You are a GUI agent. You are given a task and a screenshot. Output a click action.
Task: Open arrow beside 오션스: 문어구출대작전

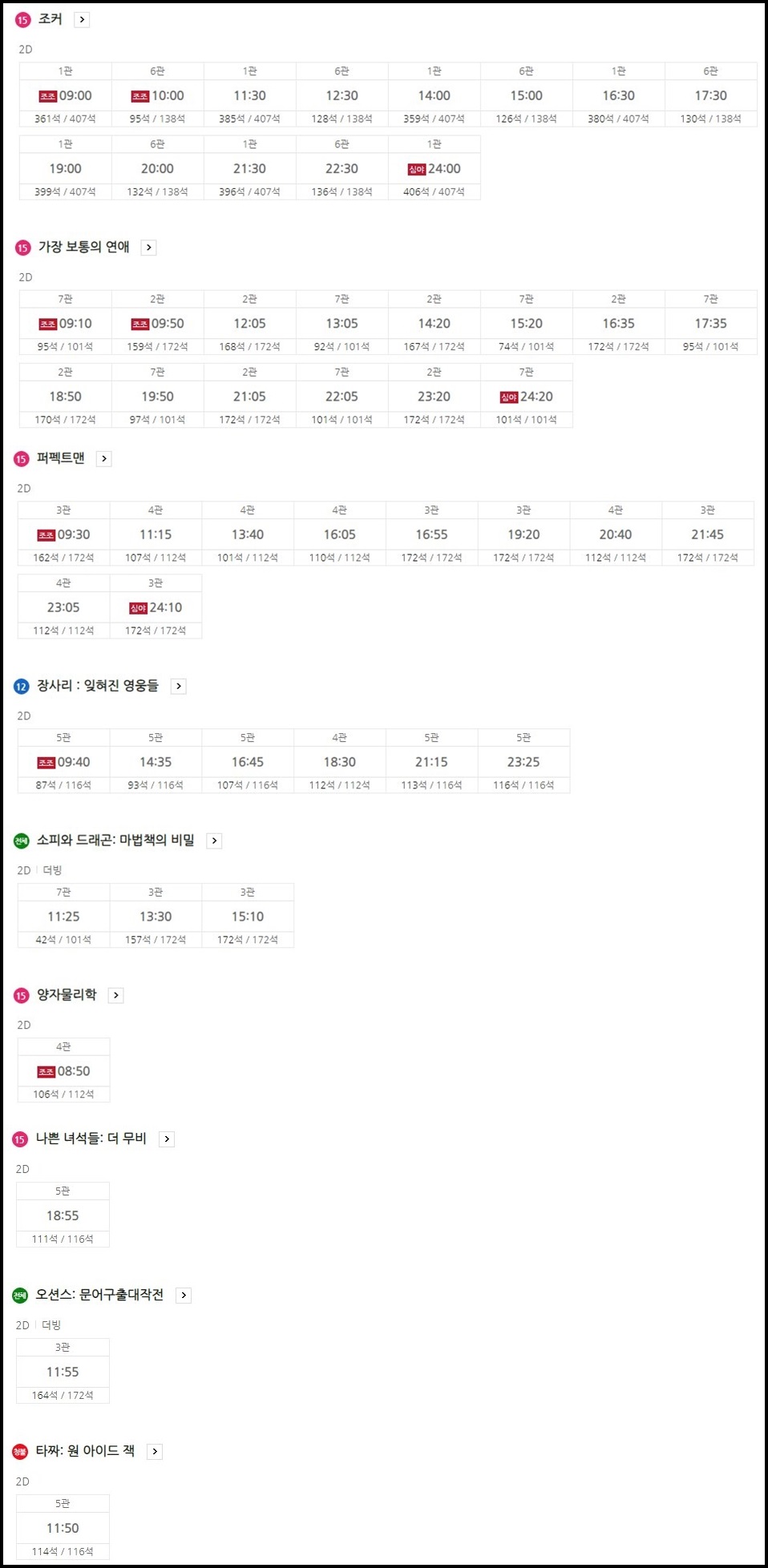pyautogui.click(x=184, y=1296)
